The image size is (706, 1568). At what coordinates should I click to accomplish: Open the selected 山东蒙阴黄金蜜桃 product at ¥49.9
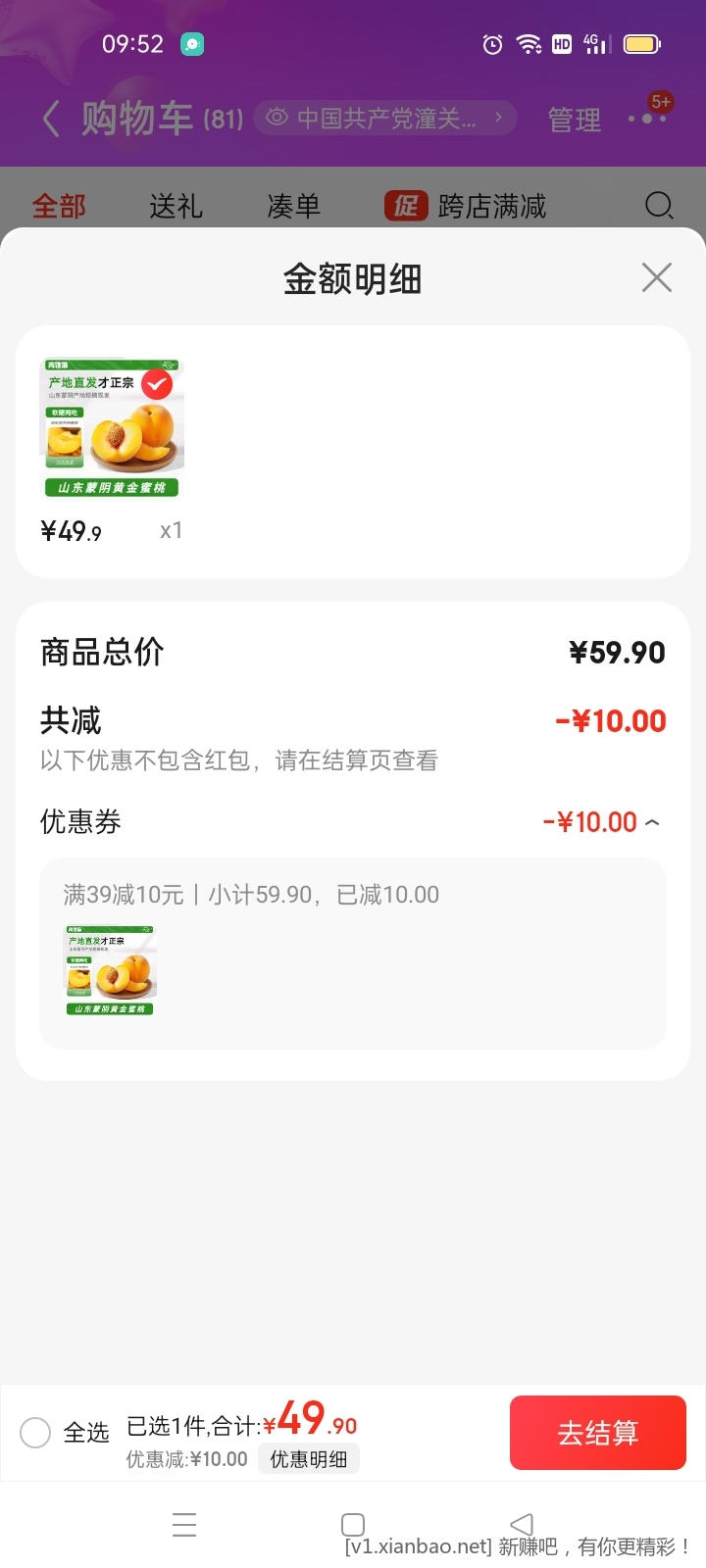pos(111,429)
